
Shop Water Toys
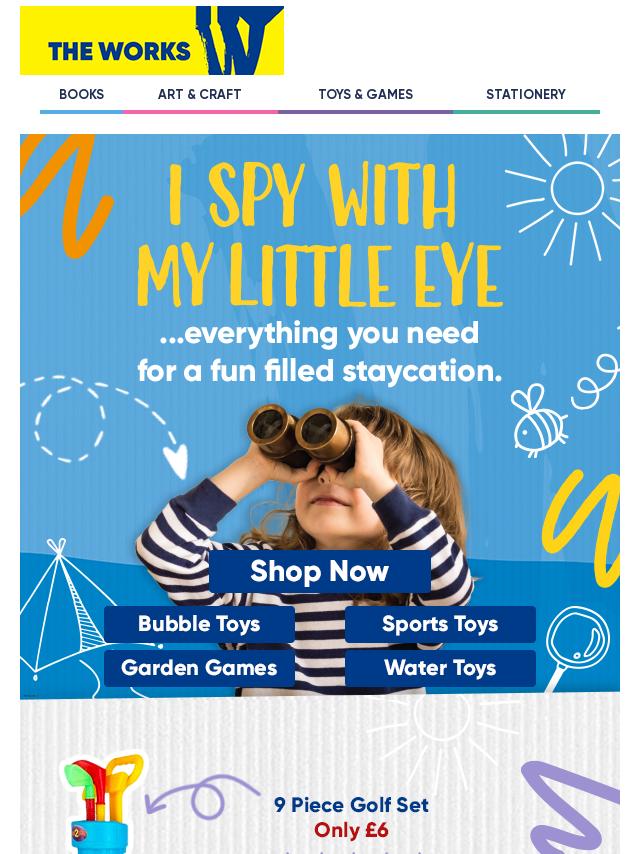(x=440, y=668)
